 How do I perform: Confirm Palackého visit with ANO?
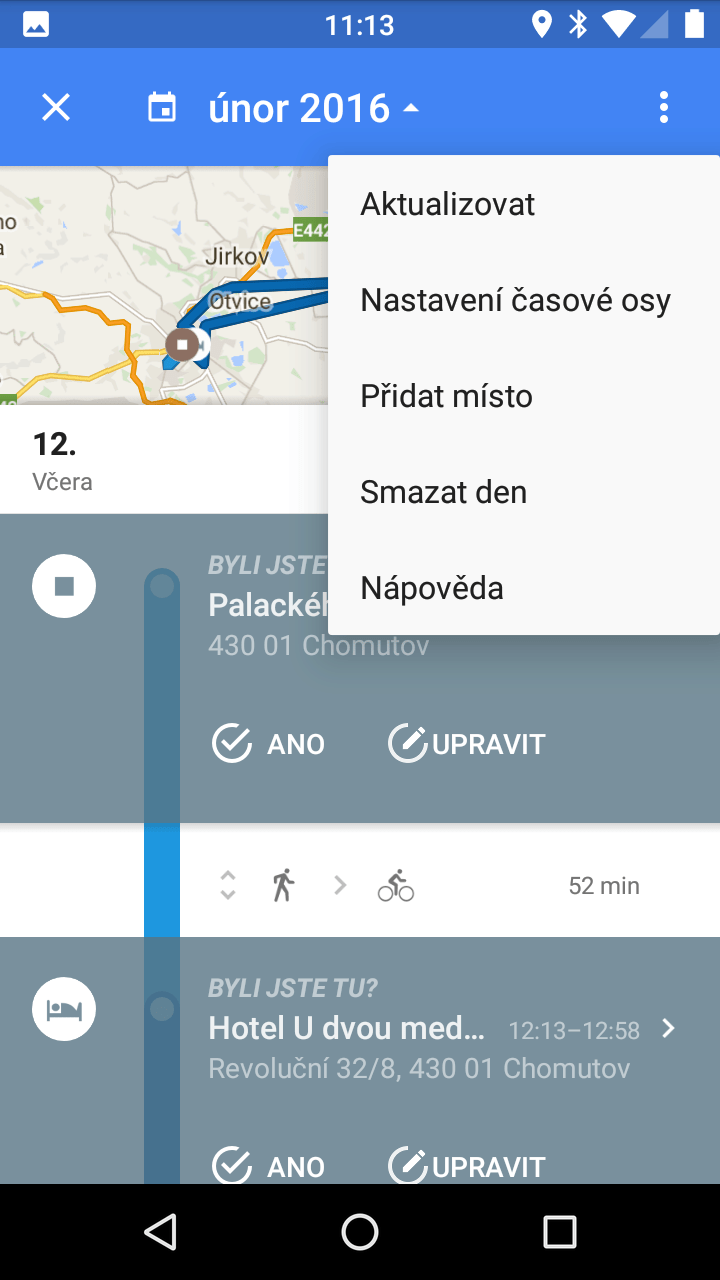point(269,744)
